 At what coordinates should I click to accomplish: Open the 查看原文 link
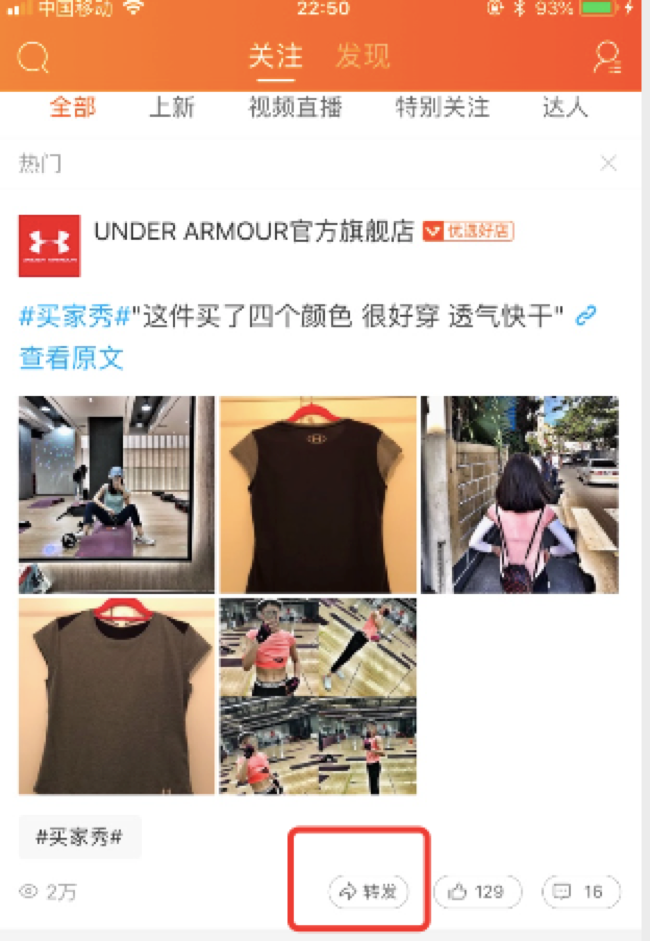click(x=71, y=358)
